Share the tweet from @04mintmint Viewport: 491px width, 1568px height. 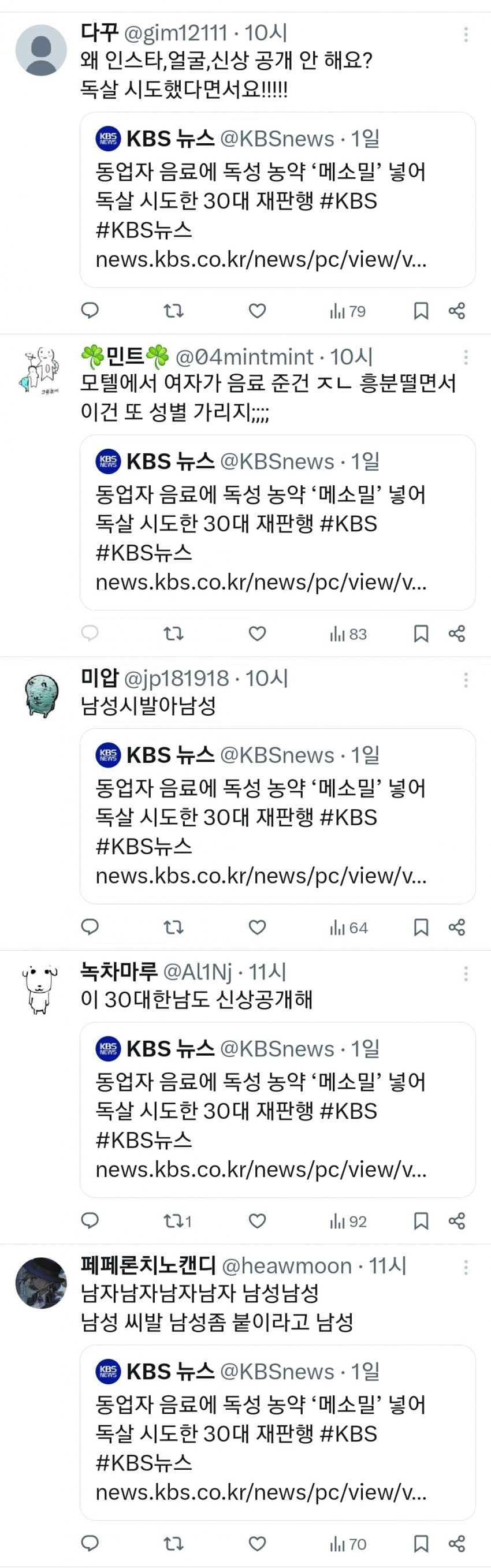click(456, 634)
